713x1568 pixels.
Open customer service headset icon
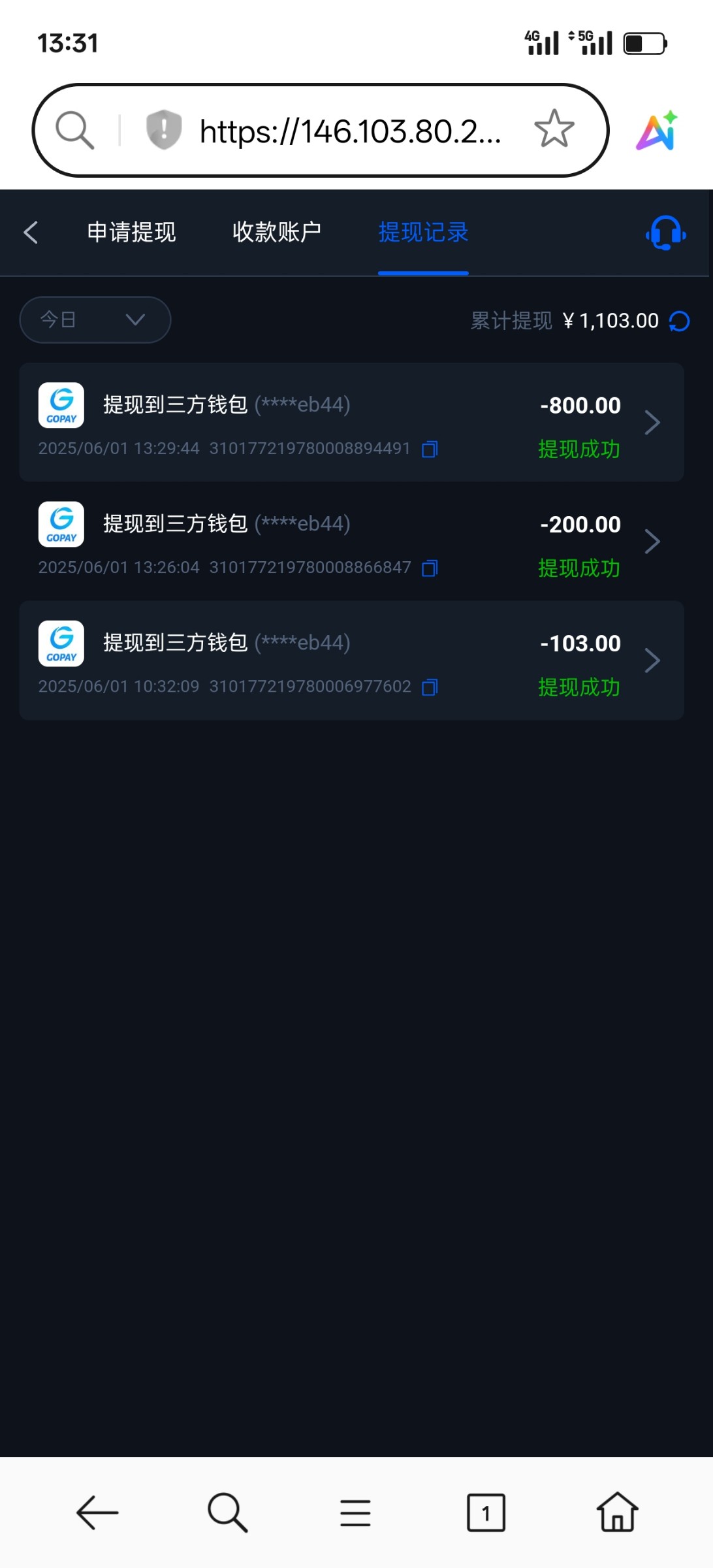tap(665, 233)
